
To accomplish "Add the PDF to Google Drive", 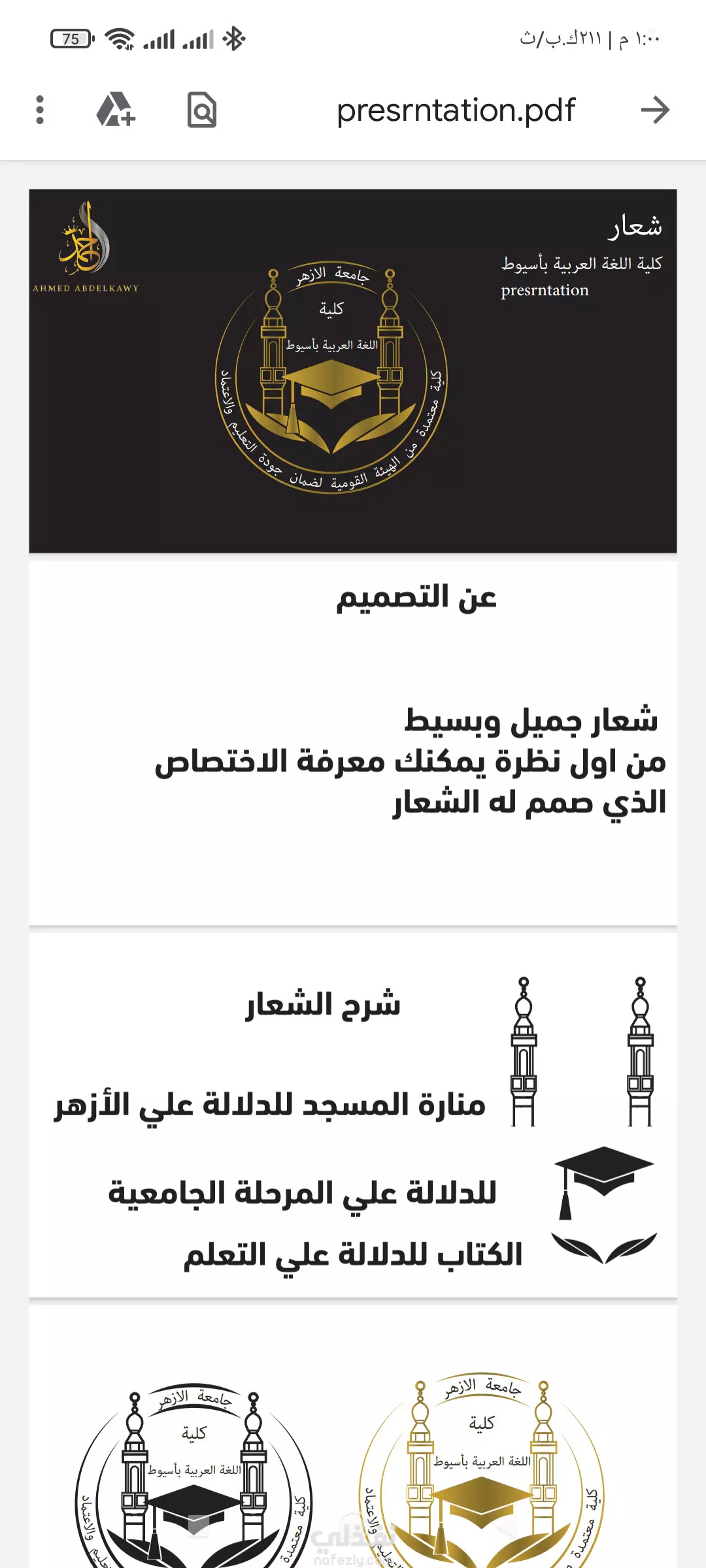I will click(x=116, y=109).
